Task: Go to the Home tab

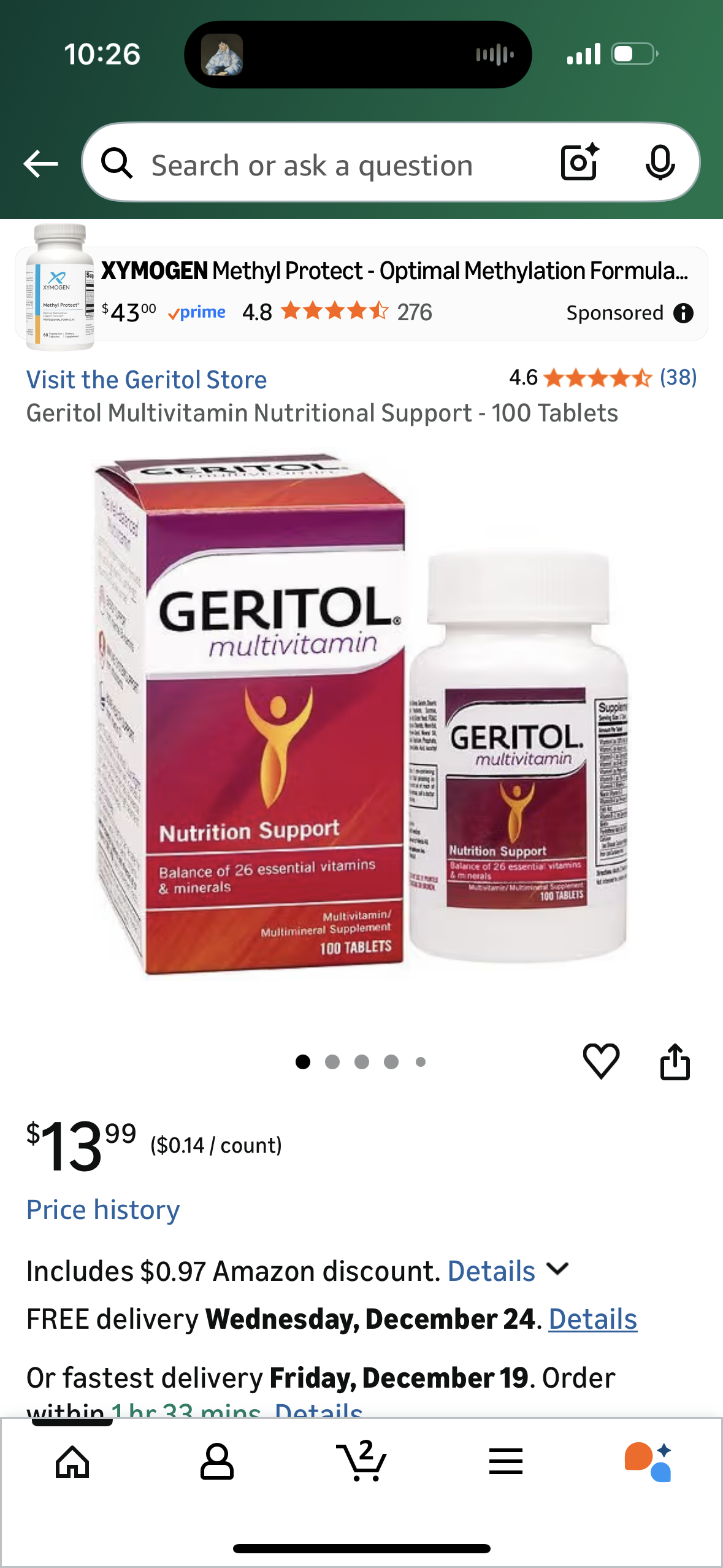Action: pos(72,1462)
